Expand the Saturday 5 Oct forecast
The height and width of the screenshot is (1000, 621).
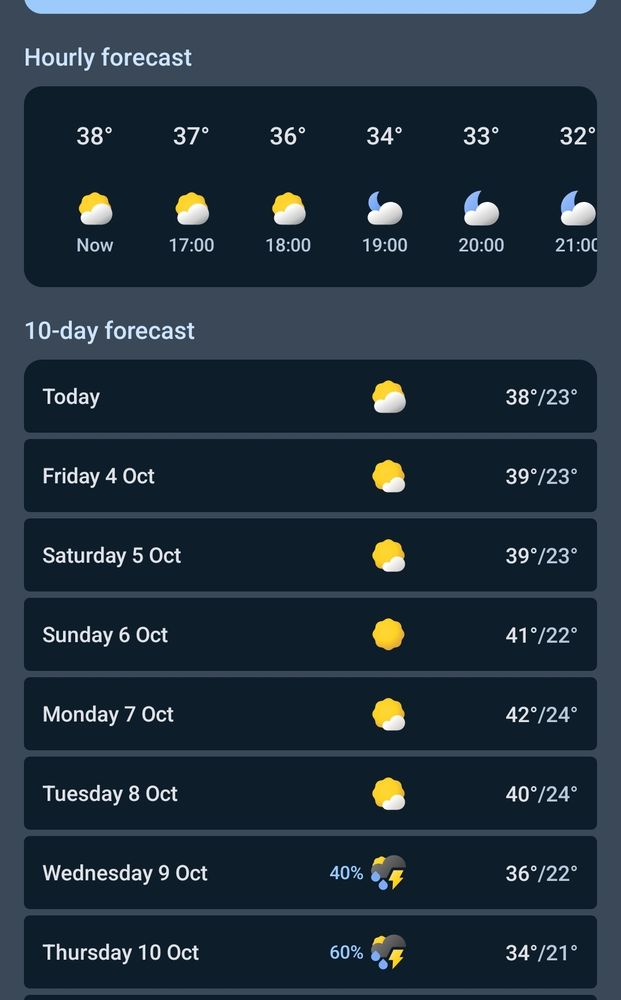coord(310,555)
